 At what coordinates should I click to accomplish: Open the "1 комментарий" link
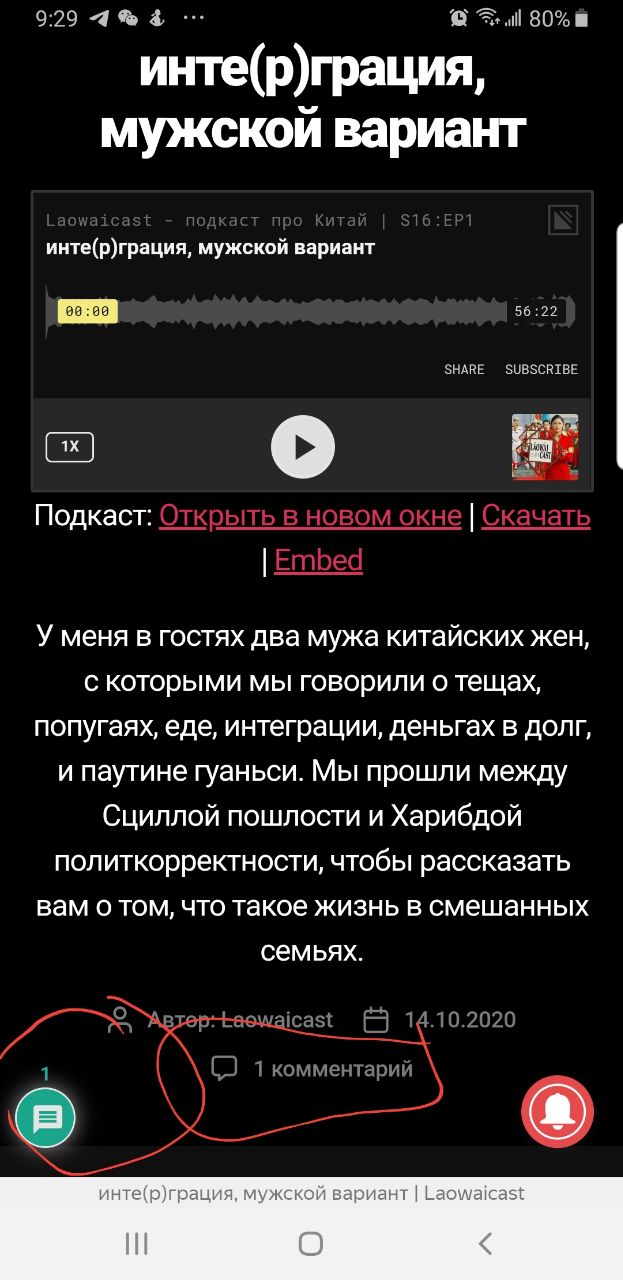point(332,1069)
